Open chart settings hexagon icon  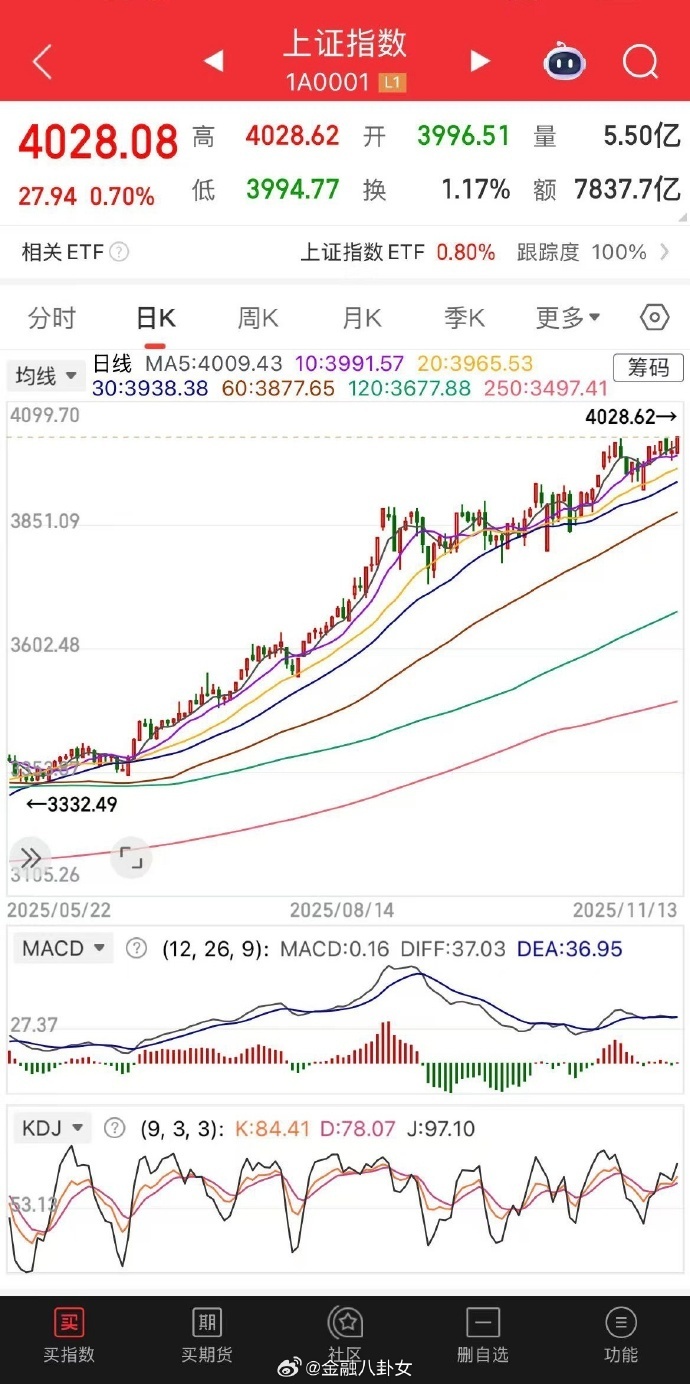(x=654, y=318)
